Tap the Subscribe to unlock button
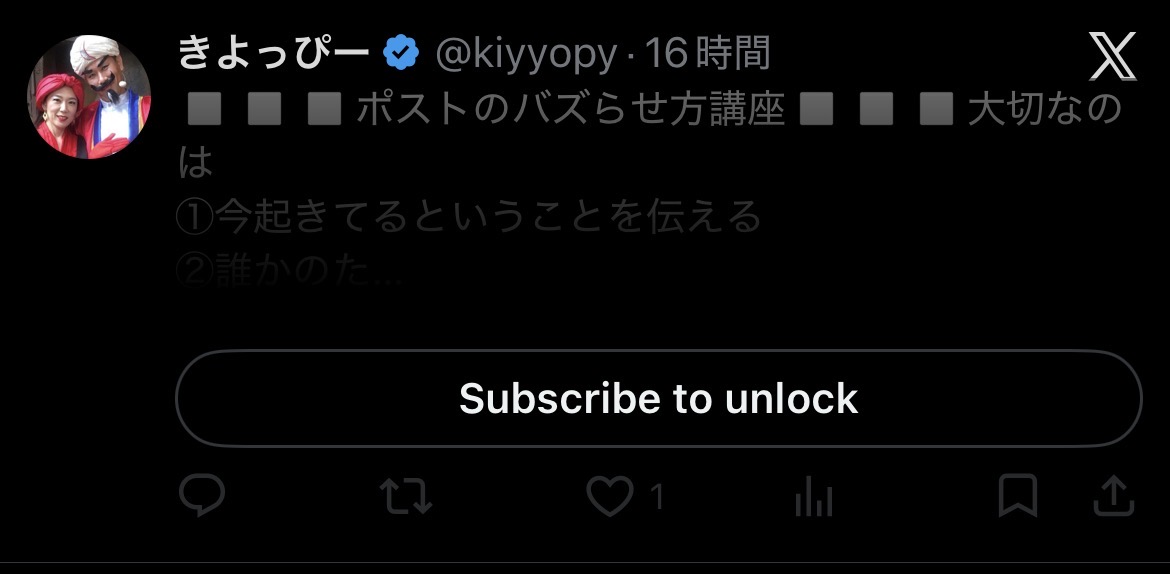1170x574 pixels. tap(658, 398)
